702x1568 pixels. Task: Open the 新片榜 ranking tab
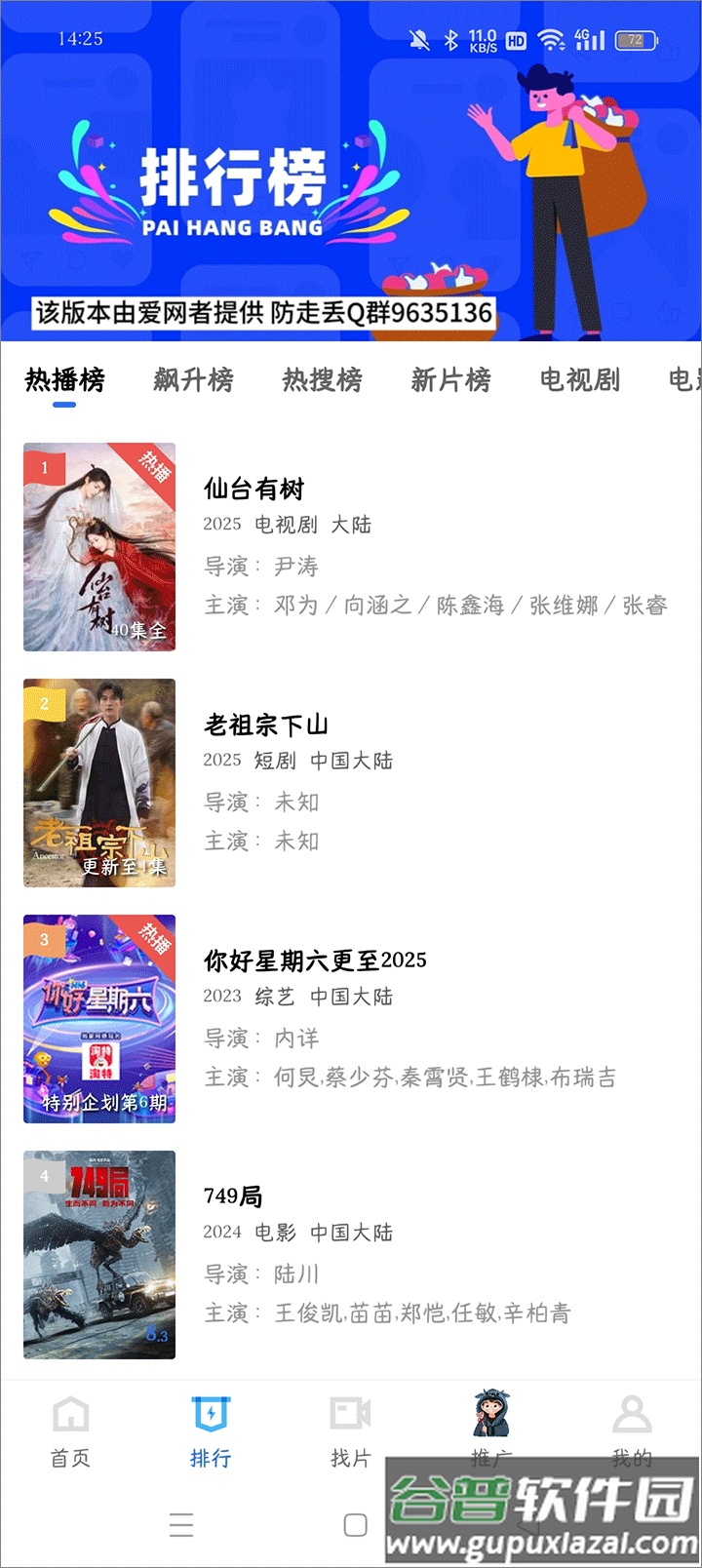tap(450, 379)
